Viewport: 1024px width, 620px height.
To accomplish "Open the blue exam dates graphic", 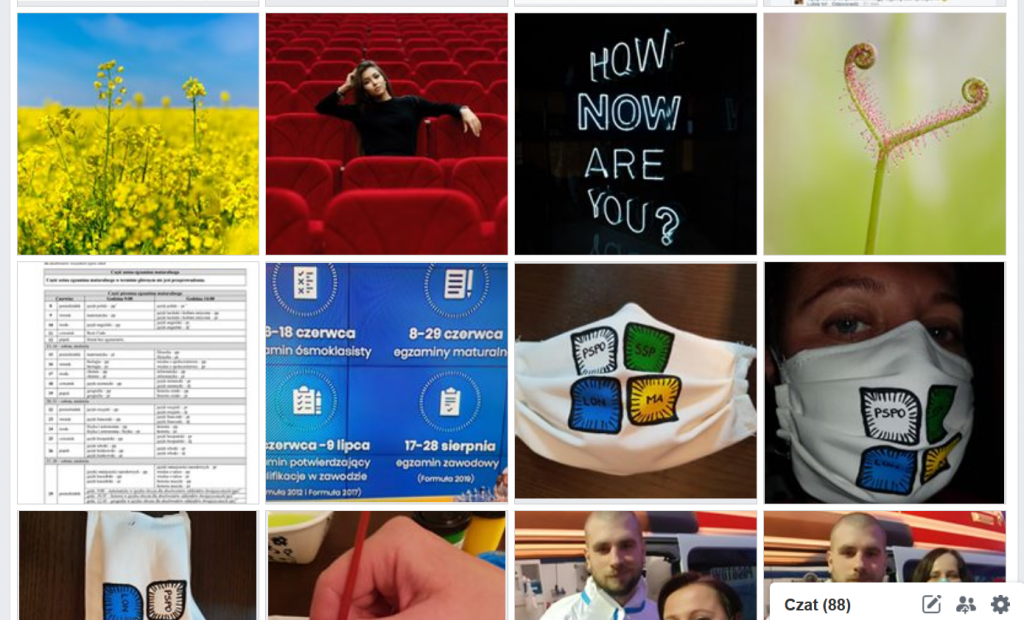I will [x=386, y=383].
